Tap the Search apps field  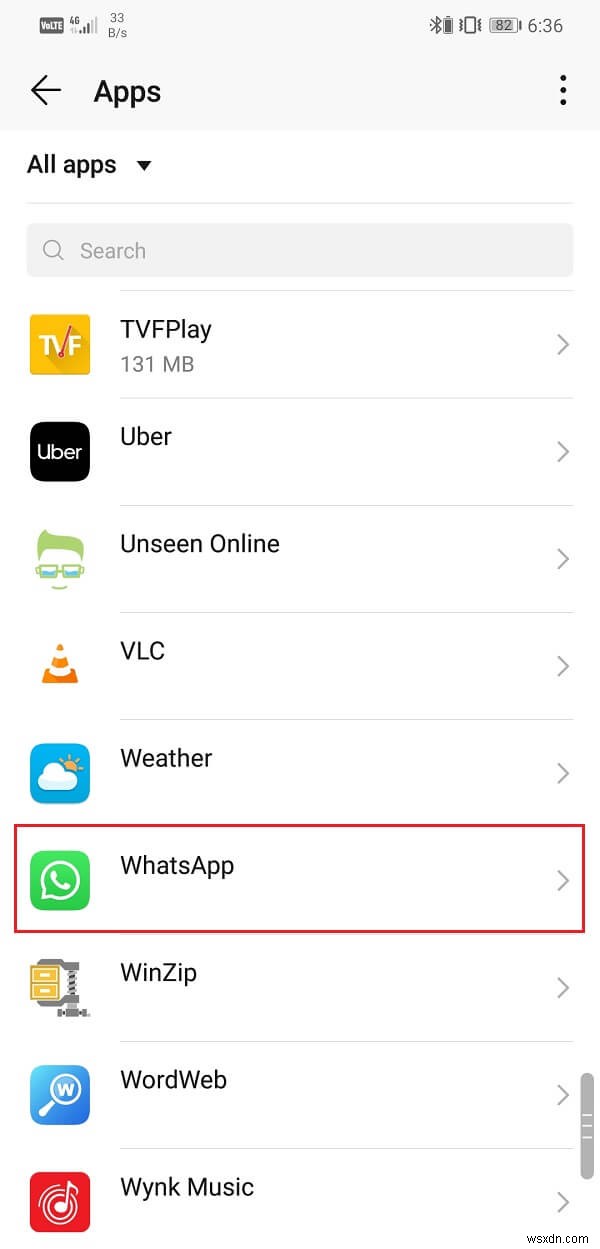pyautogui.click(x=300, y=250)
